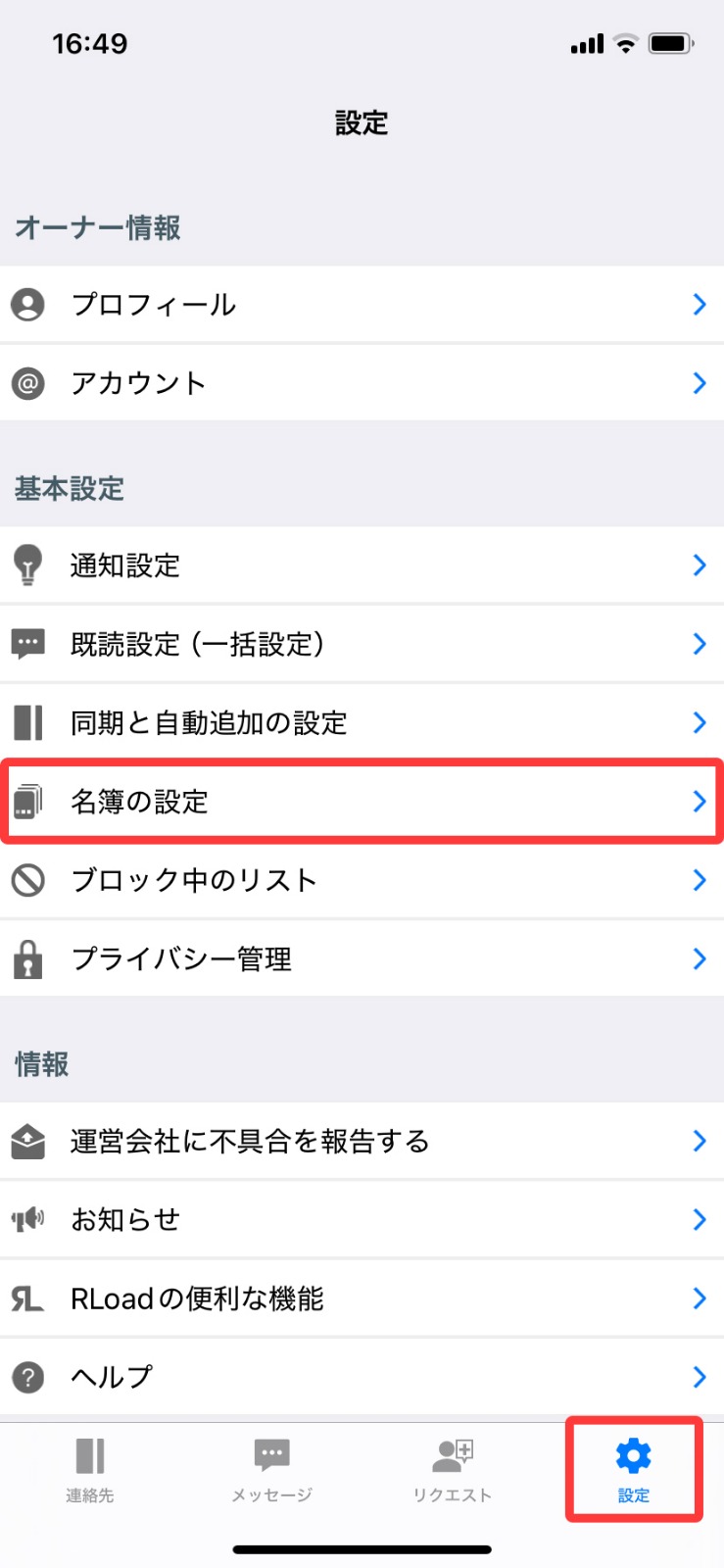Open 名簿の設定
This screenshot has height=1568, width=724.
tap(362, 802)
